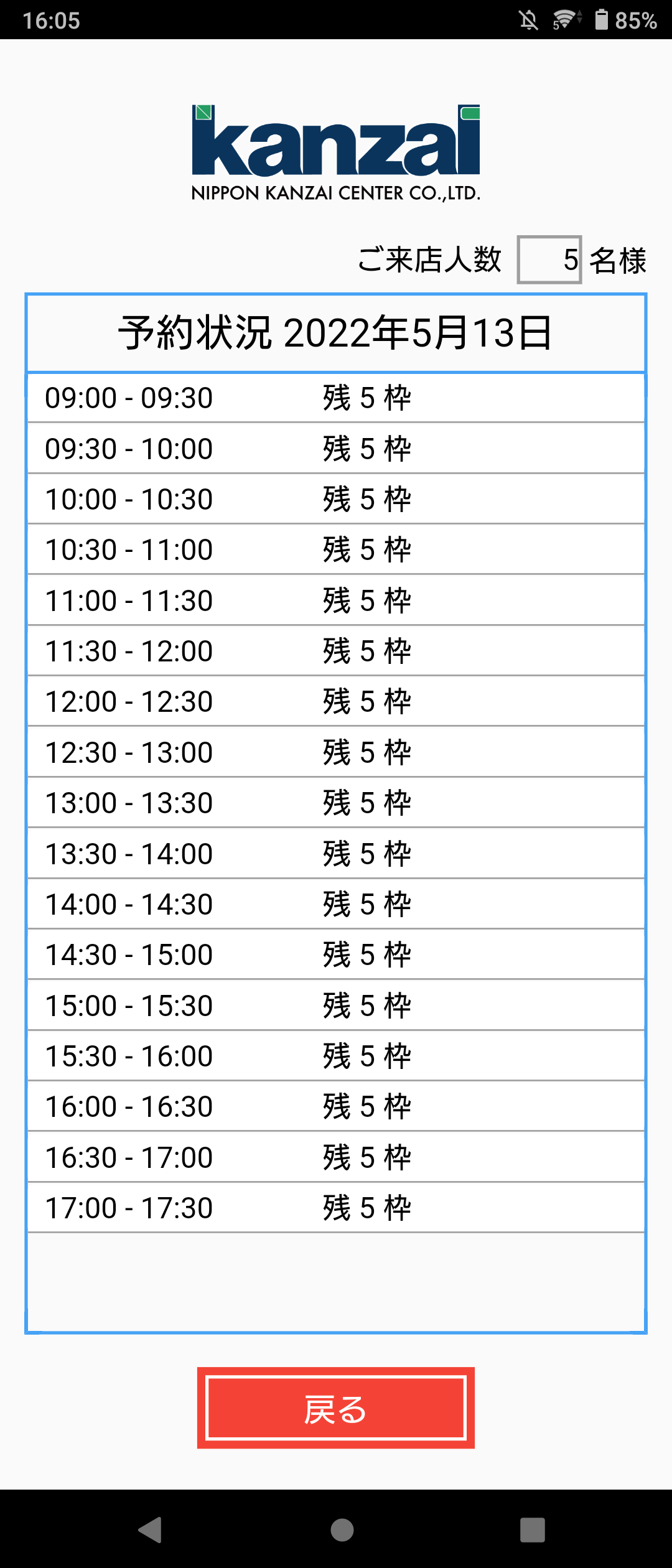Select the 12:00 - 12:30 time slot

[x=336, y=701]
